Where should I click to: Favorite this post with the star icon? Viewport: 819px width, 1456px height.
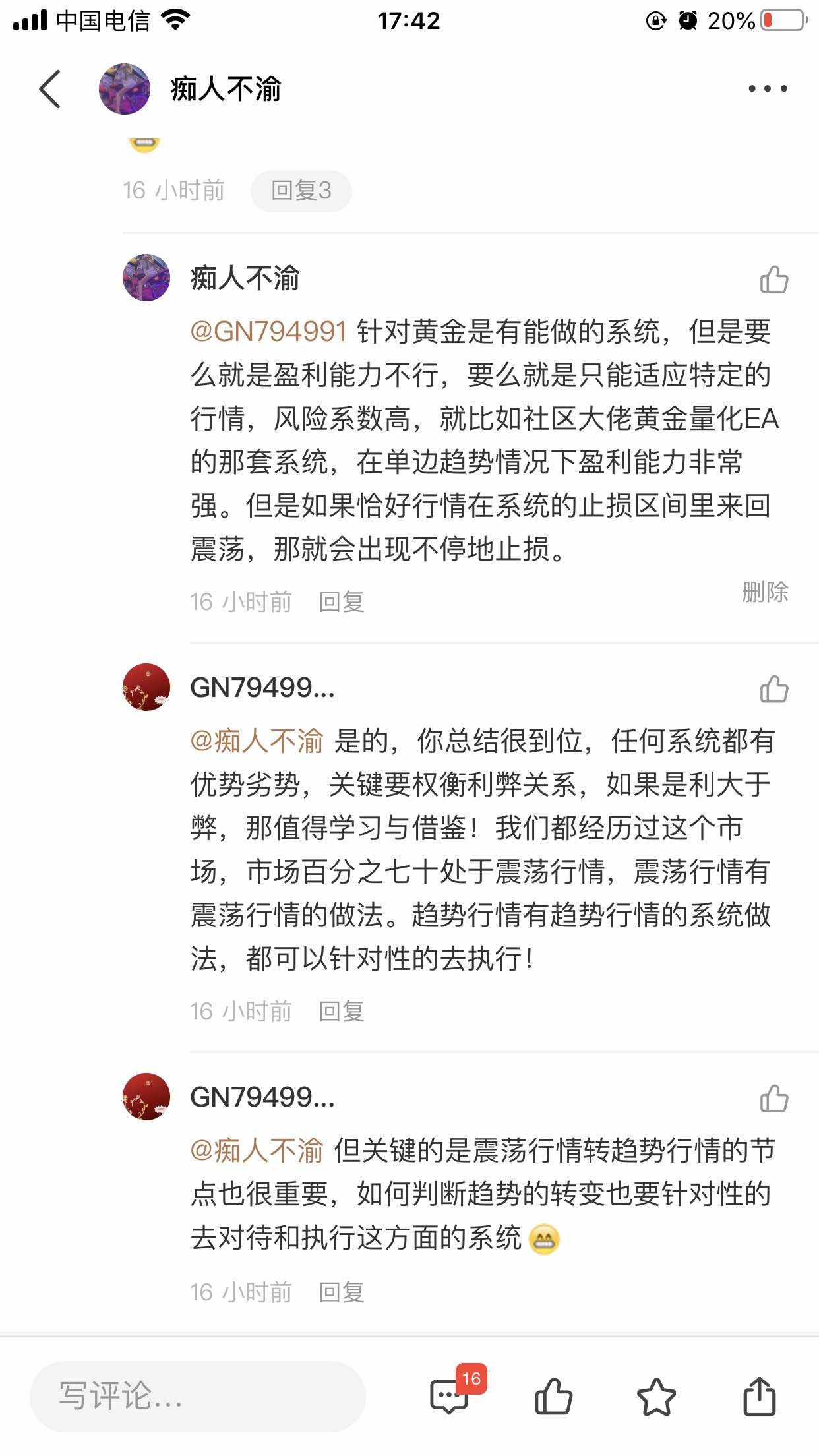(x=656, y=1396)
